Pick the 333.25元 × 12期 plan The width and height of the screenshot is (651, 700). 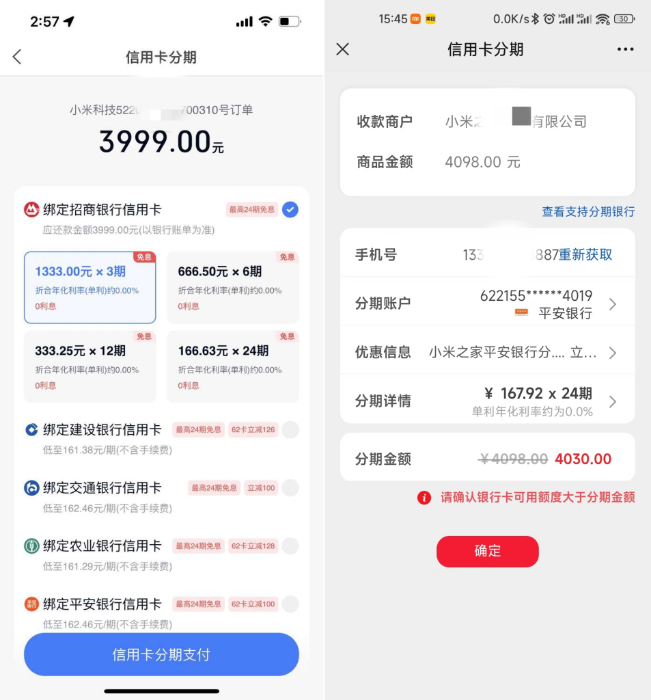point(90,367)
